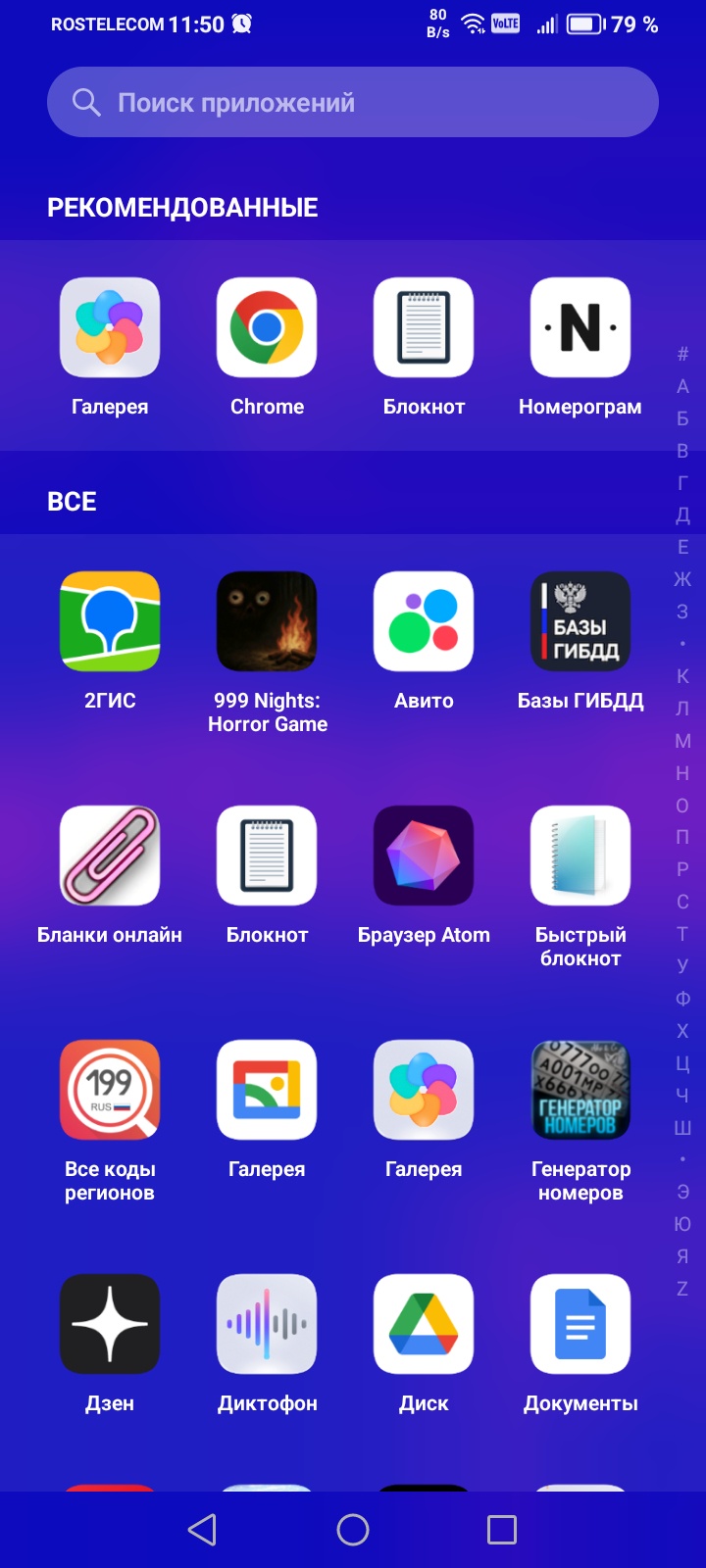Open the Авито app
The image size is (706, 1568).
tap(424, 622)
